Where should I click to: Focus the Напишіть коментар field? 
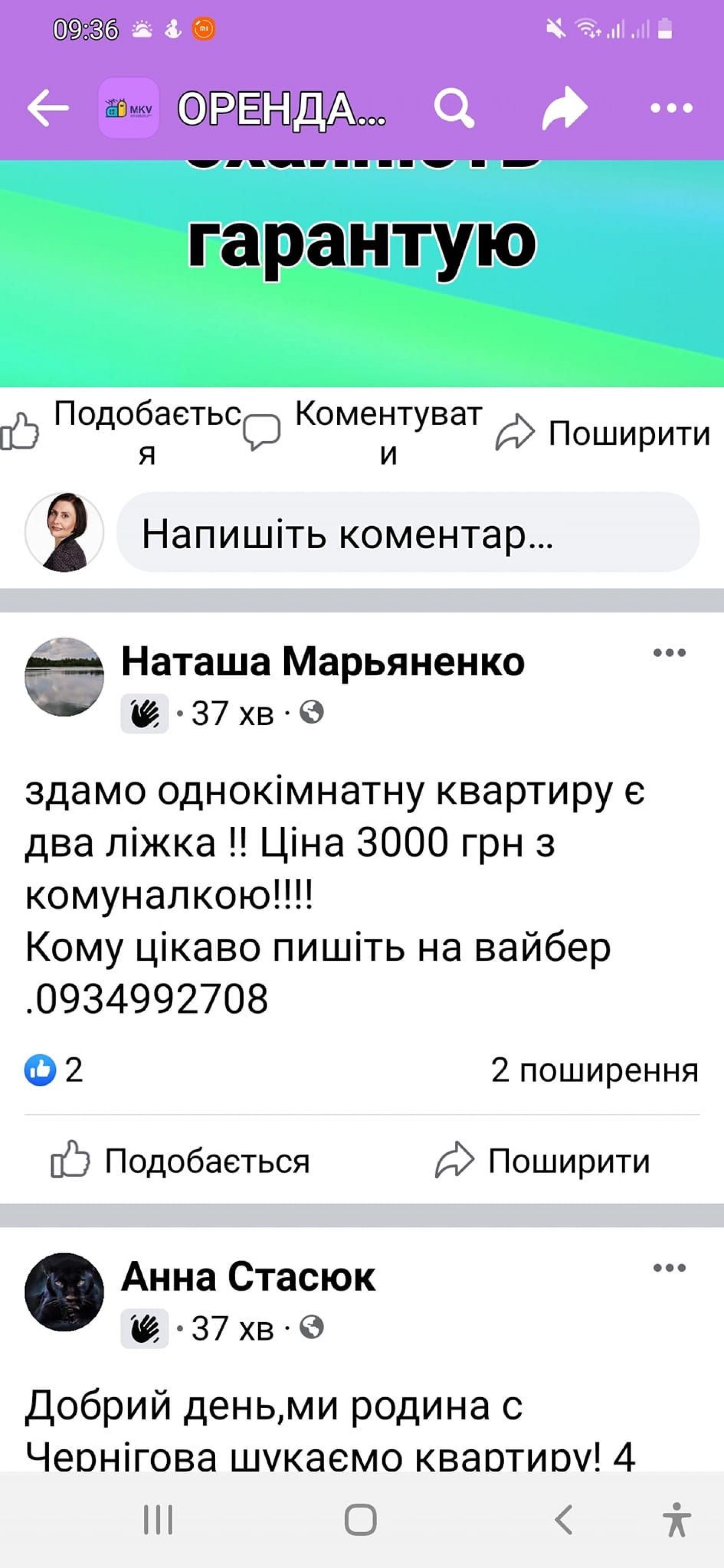coord(407,533)
